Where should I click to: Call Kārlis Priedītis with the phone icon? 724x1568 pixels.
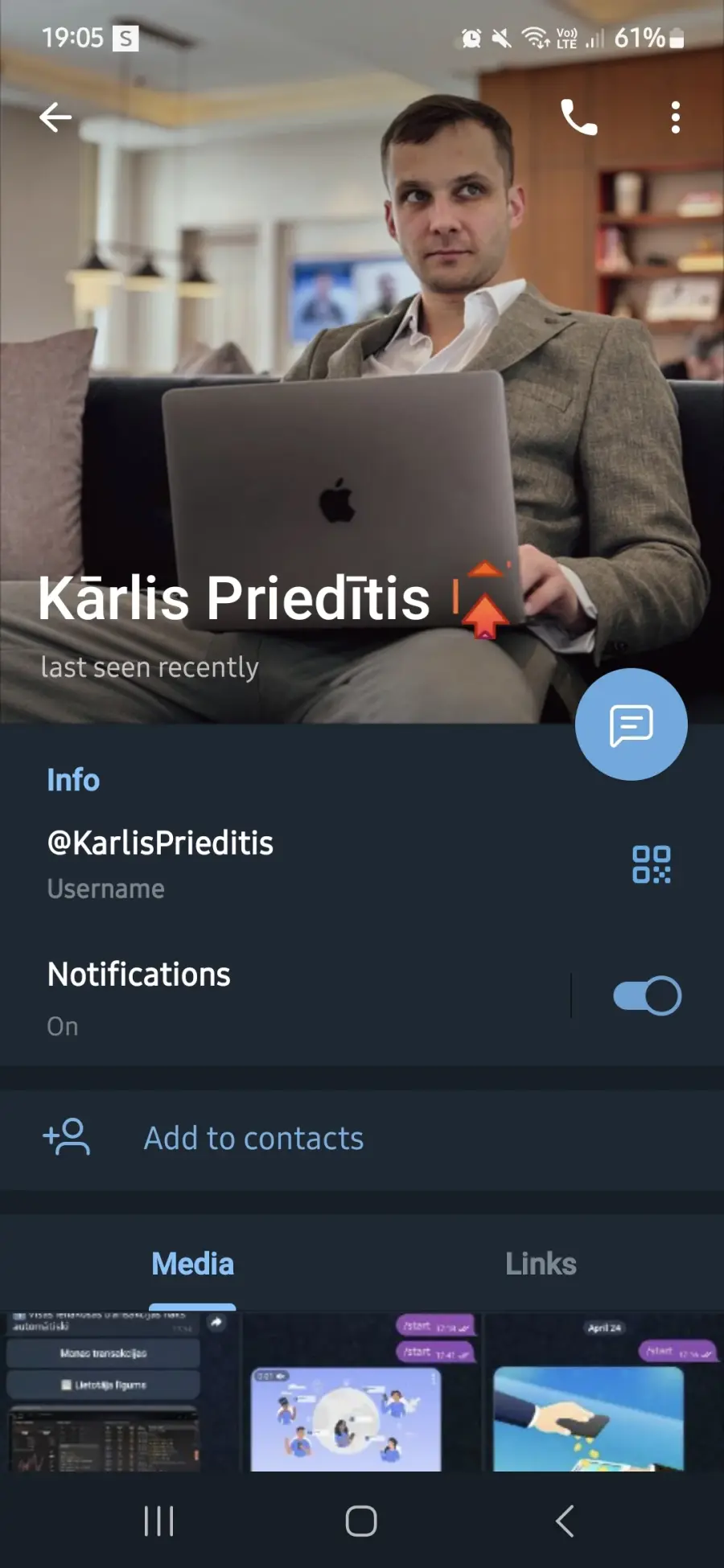578,117
